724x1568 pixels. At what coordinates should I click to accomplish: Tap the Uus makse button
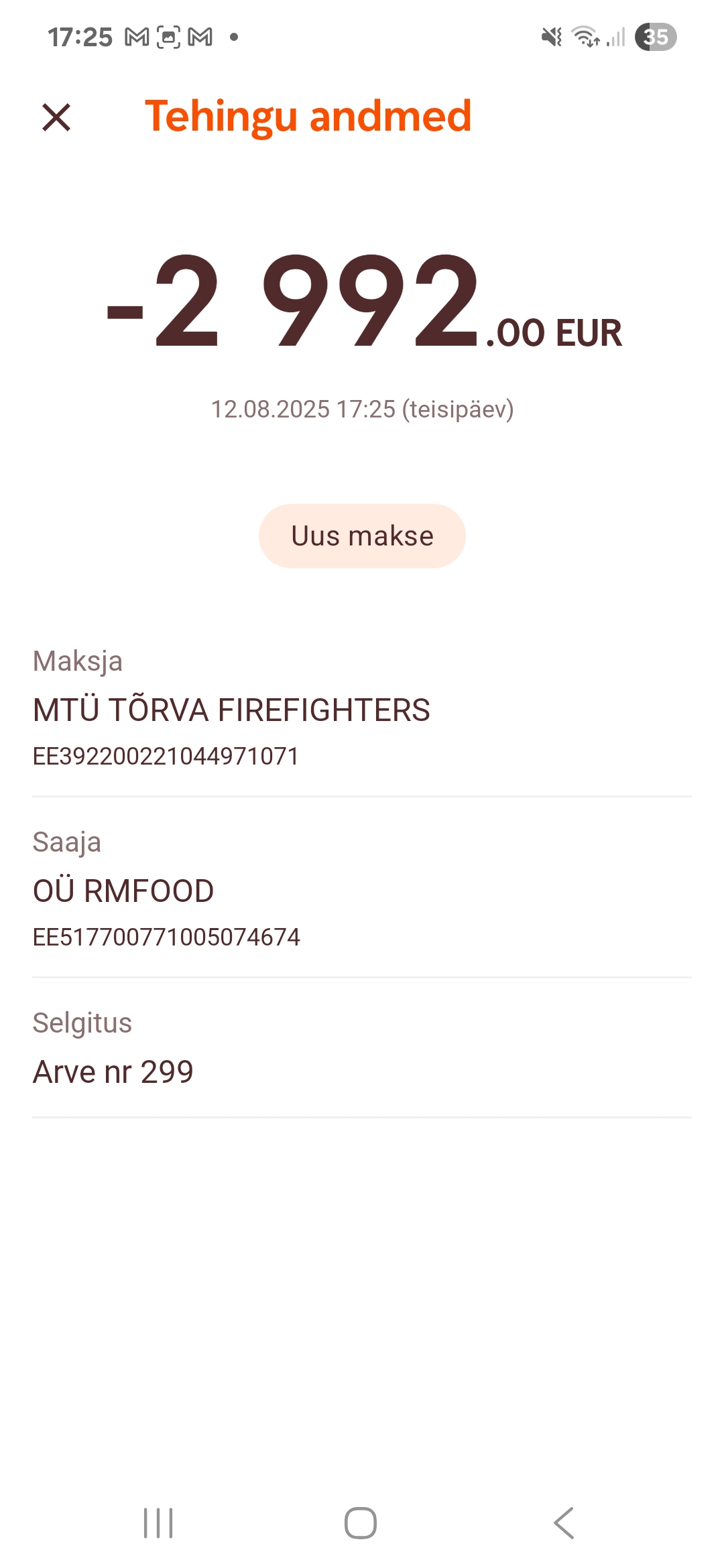(362, 536)
